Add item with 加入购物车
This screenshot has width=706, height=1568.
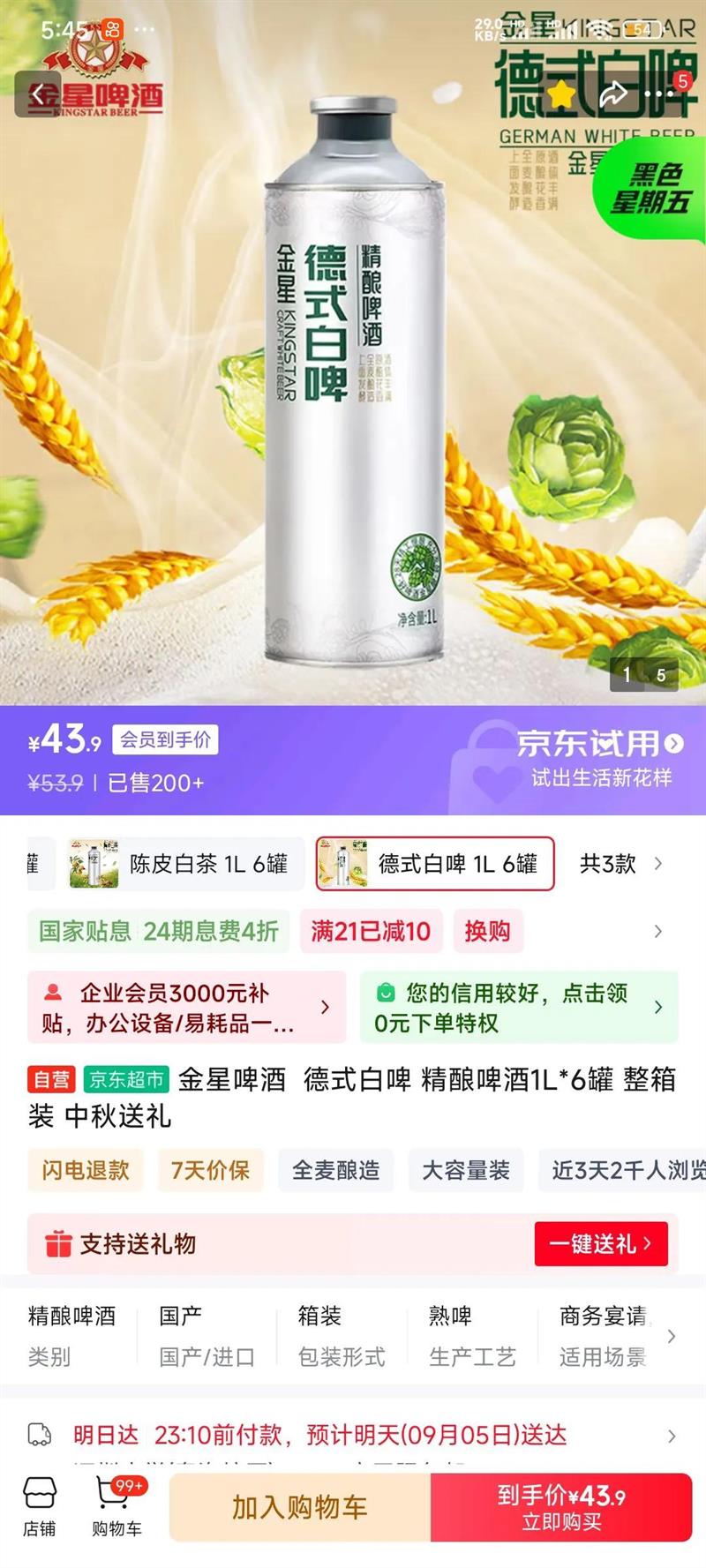(x=300, y=1507)
